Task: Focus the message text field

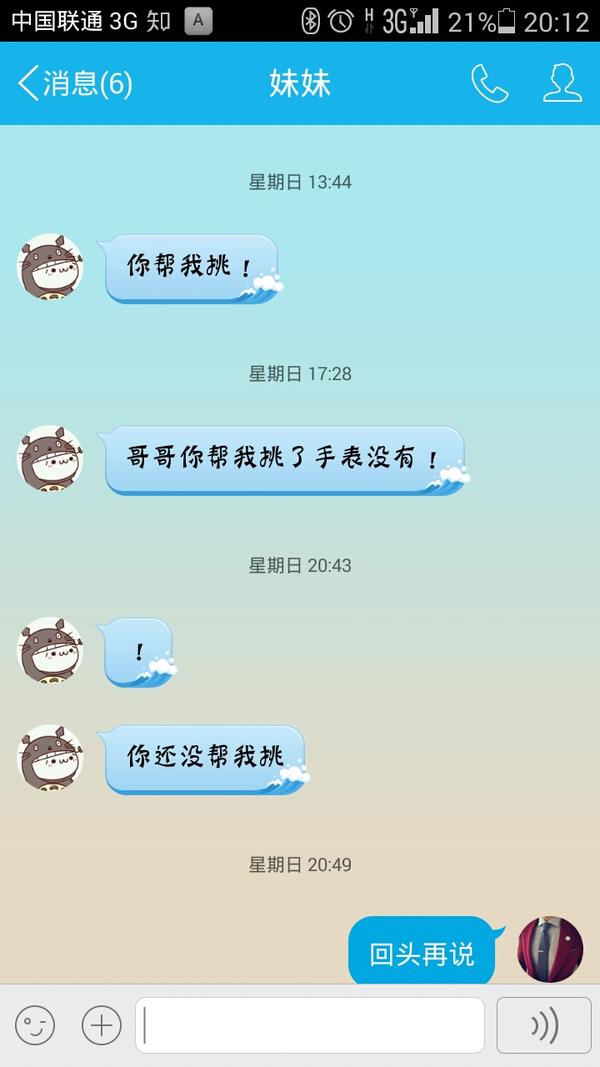Action: pos(310,1025)
